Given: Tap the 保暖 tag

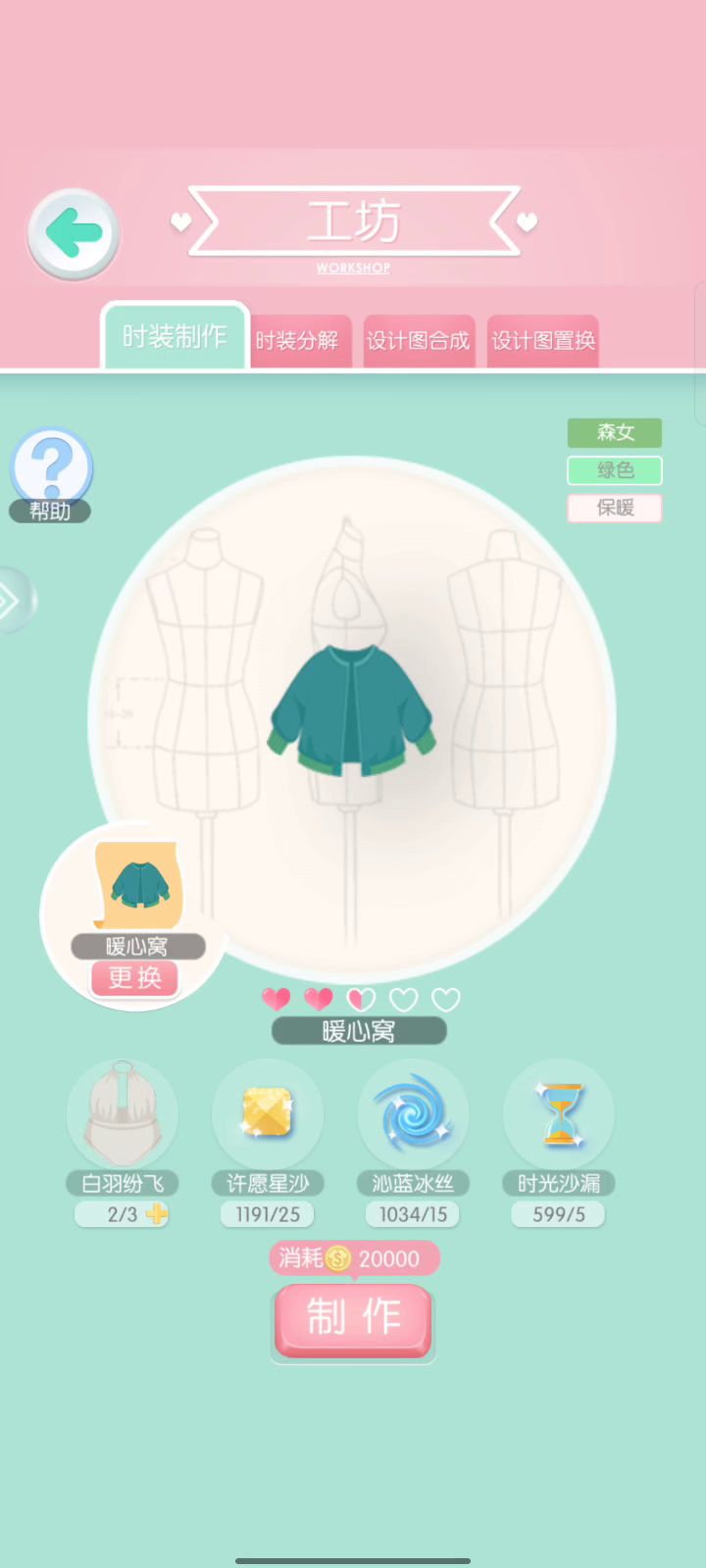Looking at the screenshot, I should click(615, 508).
